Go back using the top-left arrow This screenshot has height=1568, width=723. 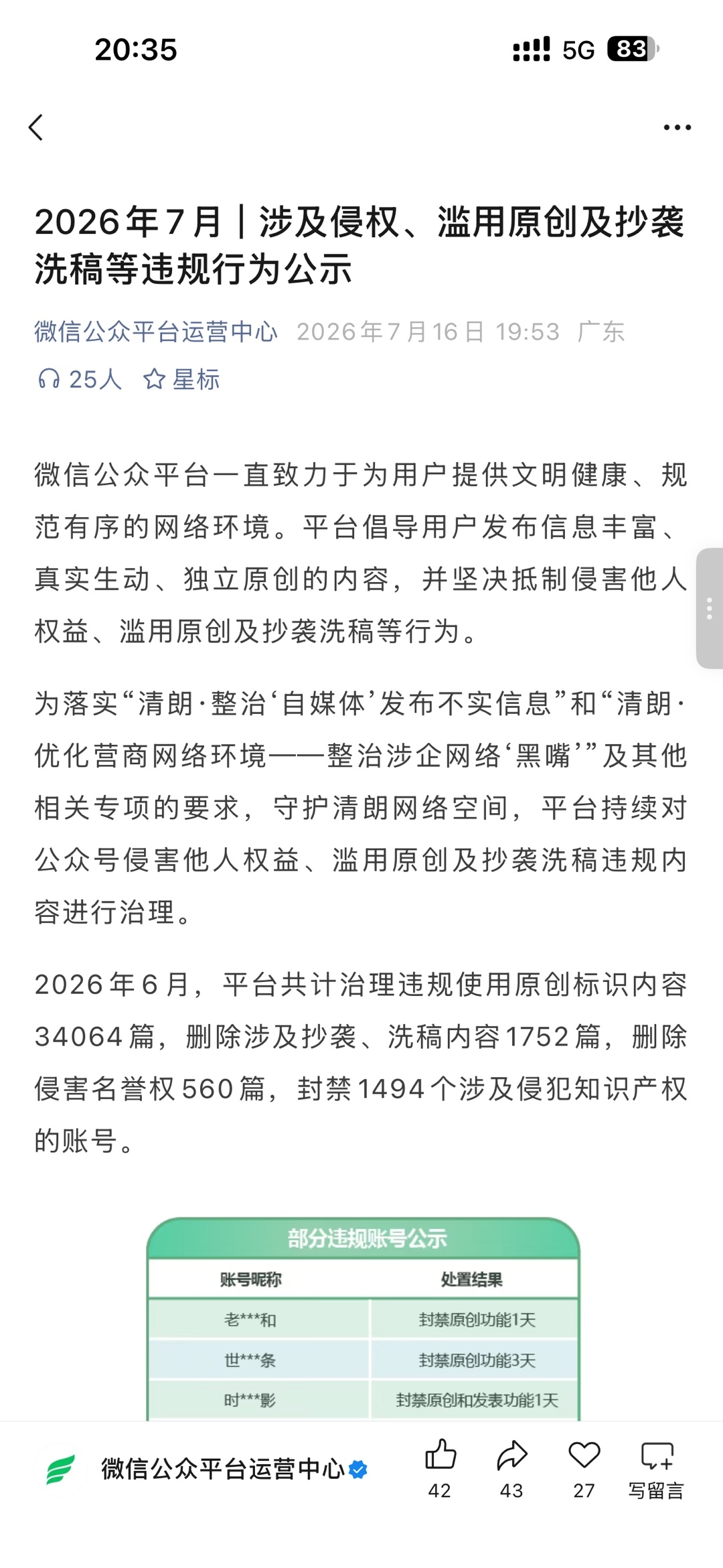[x=36, y=127]
